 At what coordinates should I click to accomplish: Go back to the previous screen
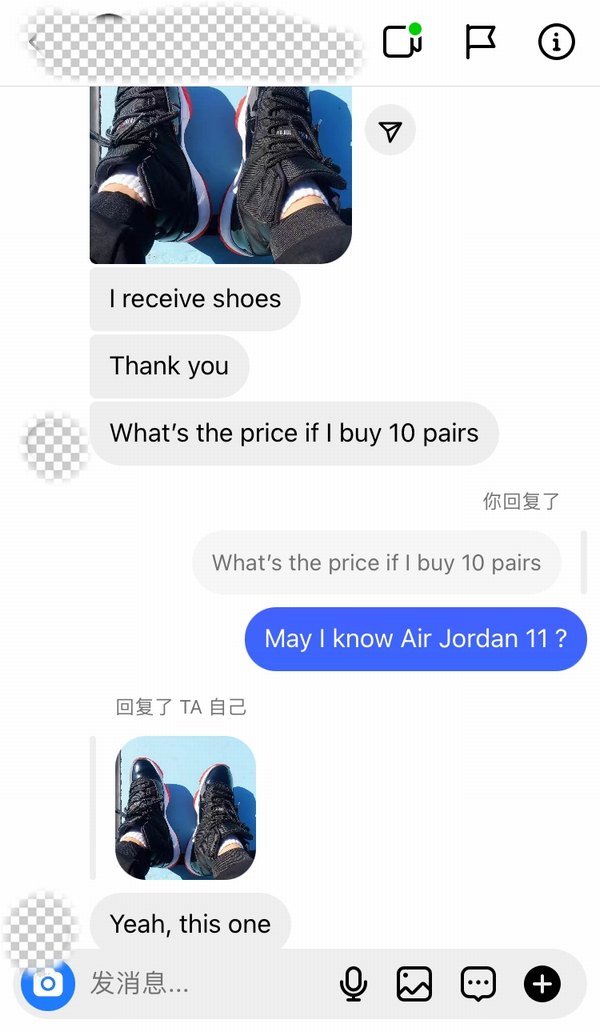coord(32,43)
